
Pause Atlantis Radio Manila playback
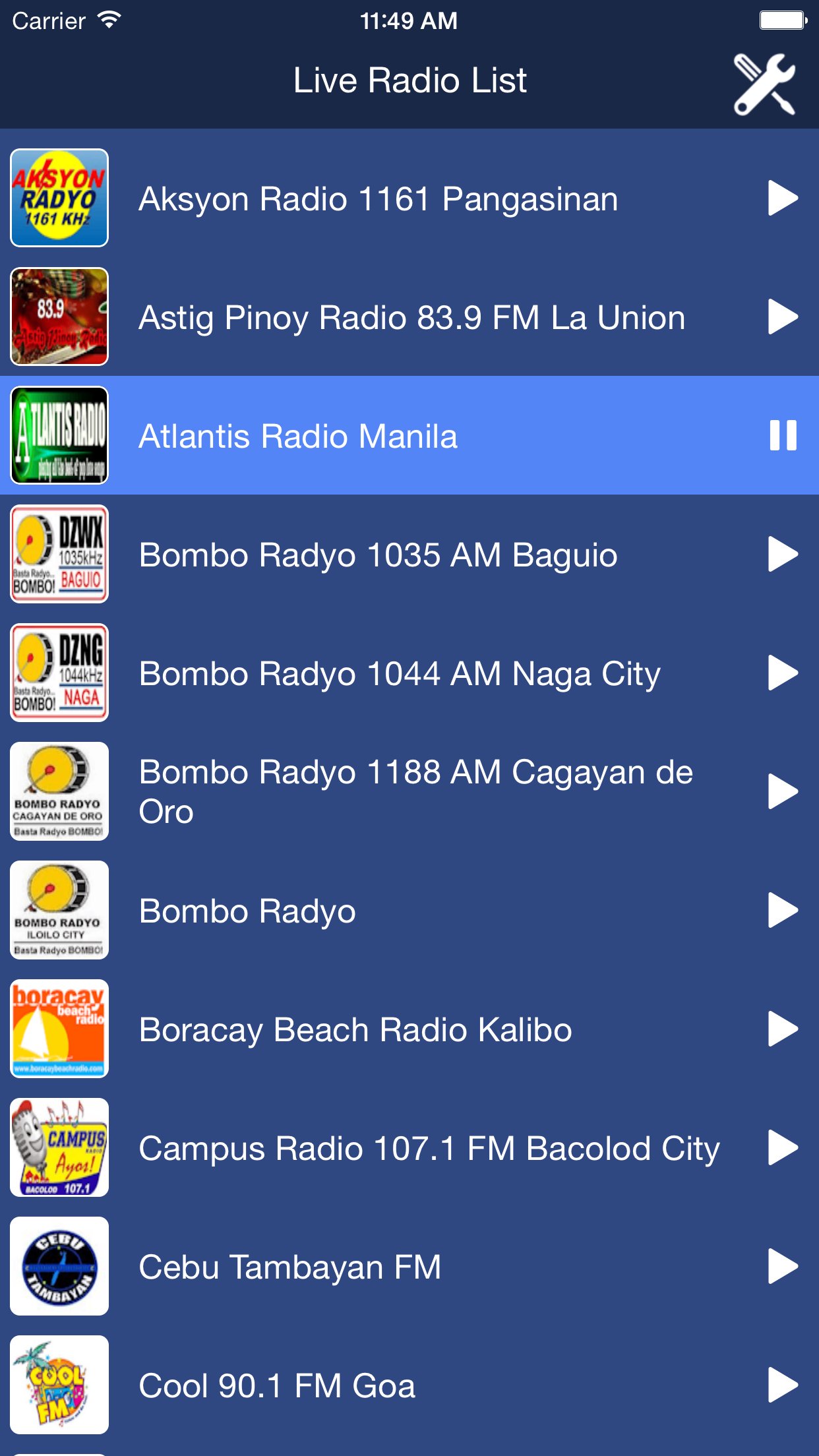tap(783, 435)
